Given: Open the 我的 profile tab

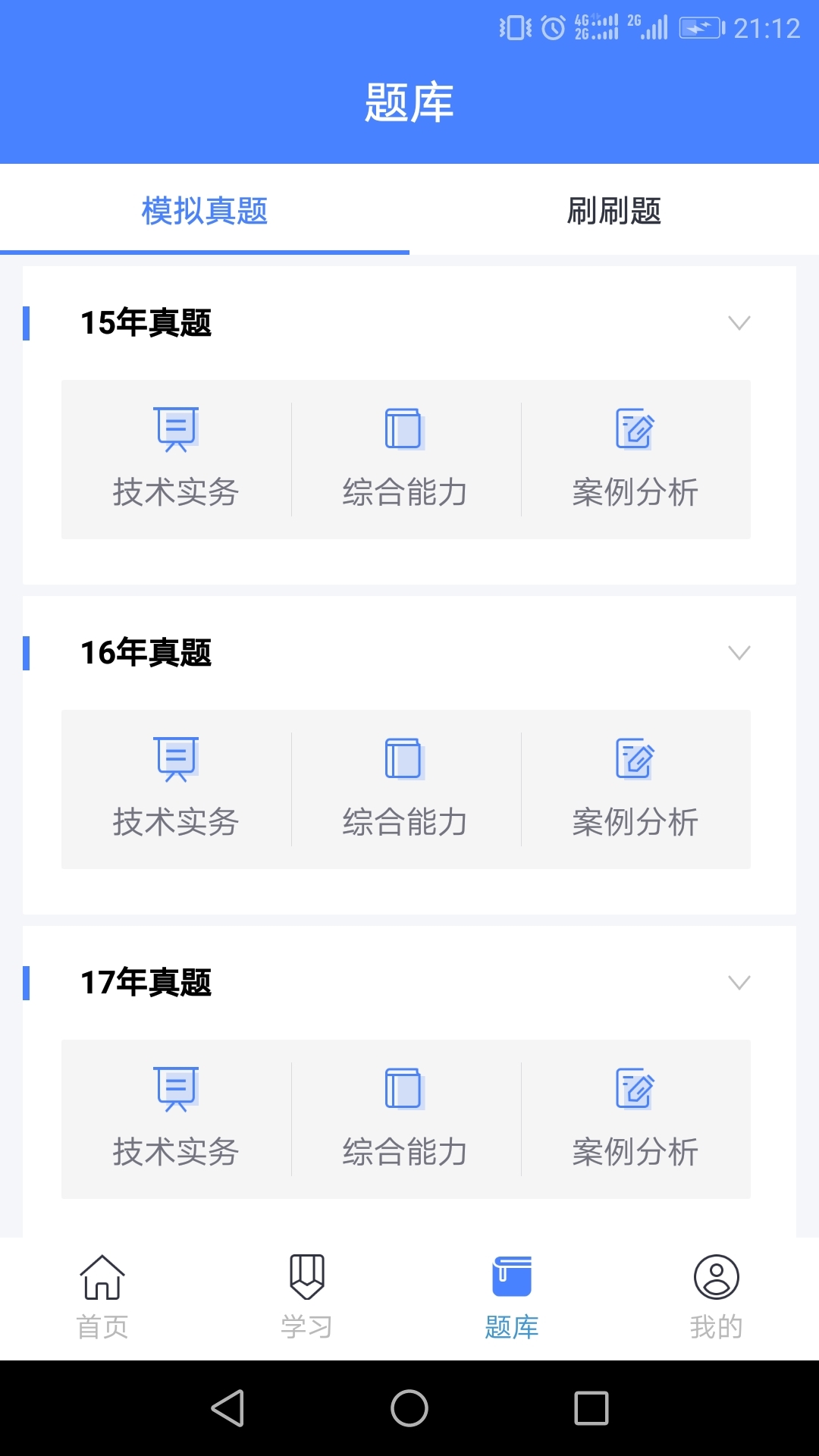Looking at the screenshot, I should coord(717,1298).
